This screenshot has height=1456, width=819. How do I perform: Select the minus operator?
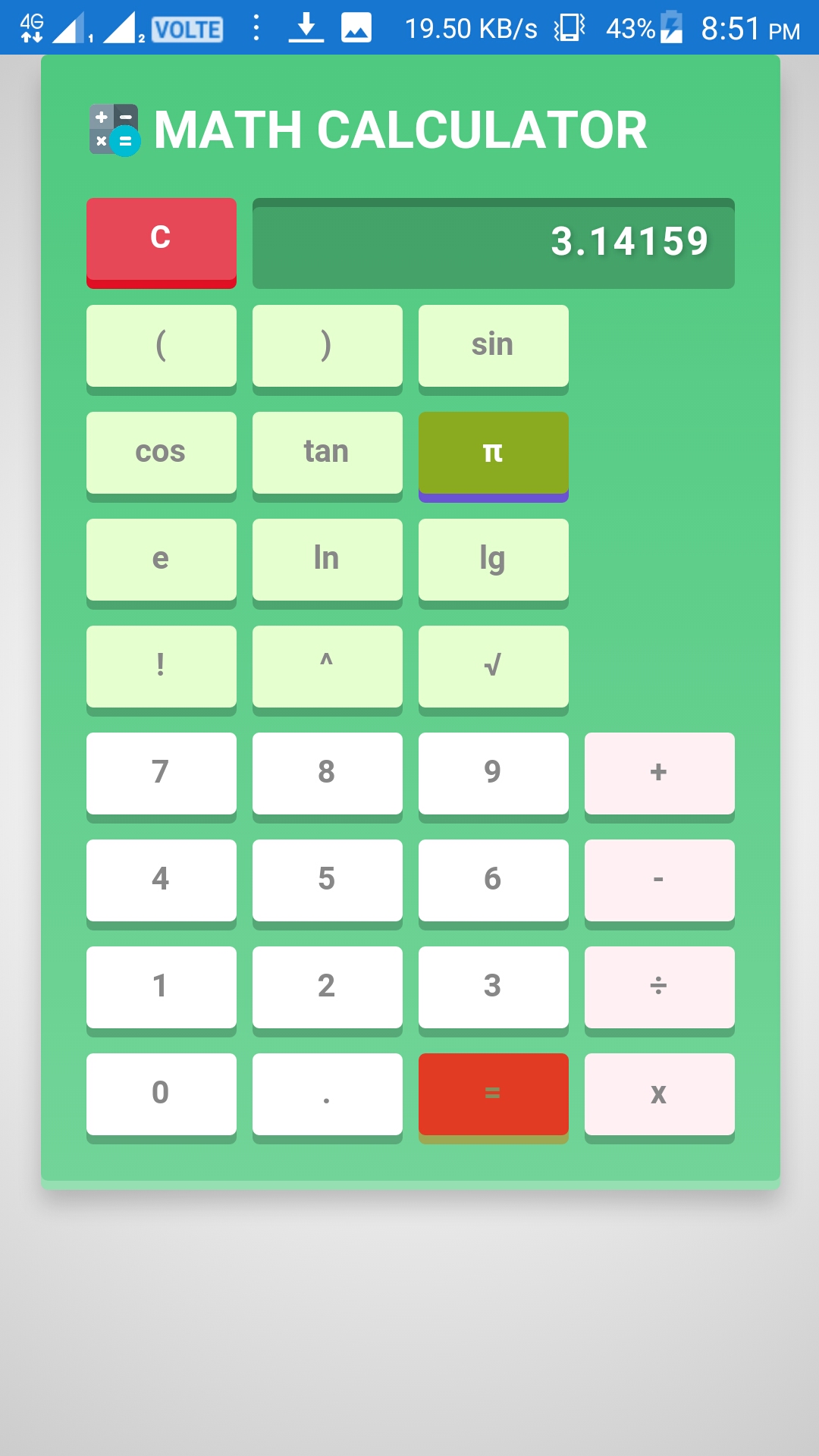659,880
